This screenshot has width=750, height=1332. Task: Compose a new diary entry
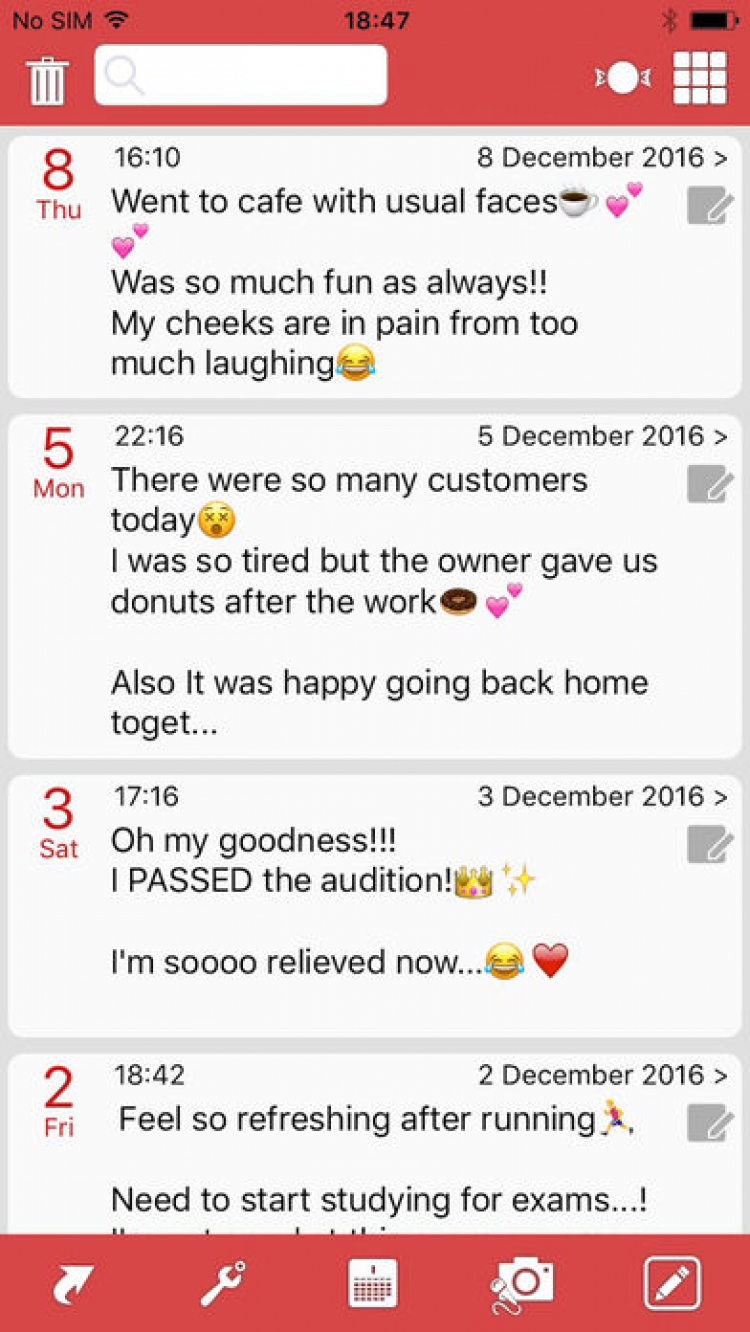pos(672,1283)
